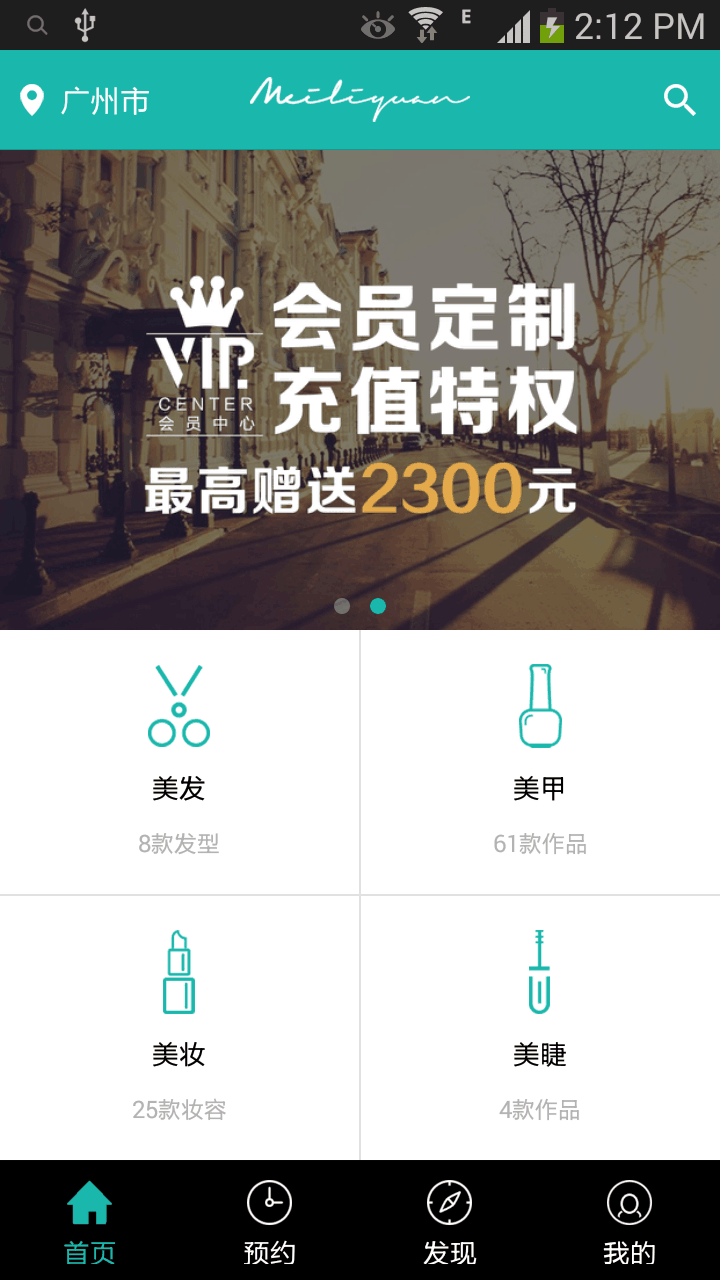Open the 美睫 eyelash category
The height and width of the screenshot is (1280, 720).
(x=541, y=1028)
